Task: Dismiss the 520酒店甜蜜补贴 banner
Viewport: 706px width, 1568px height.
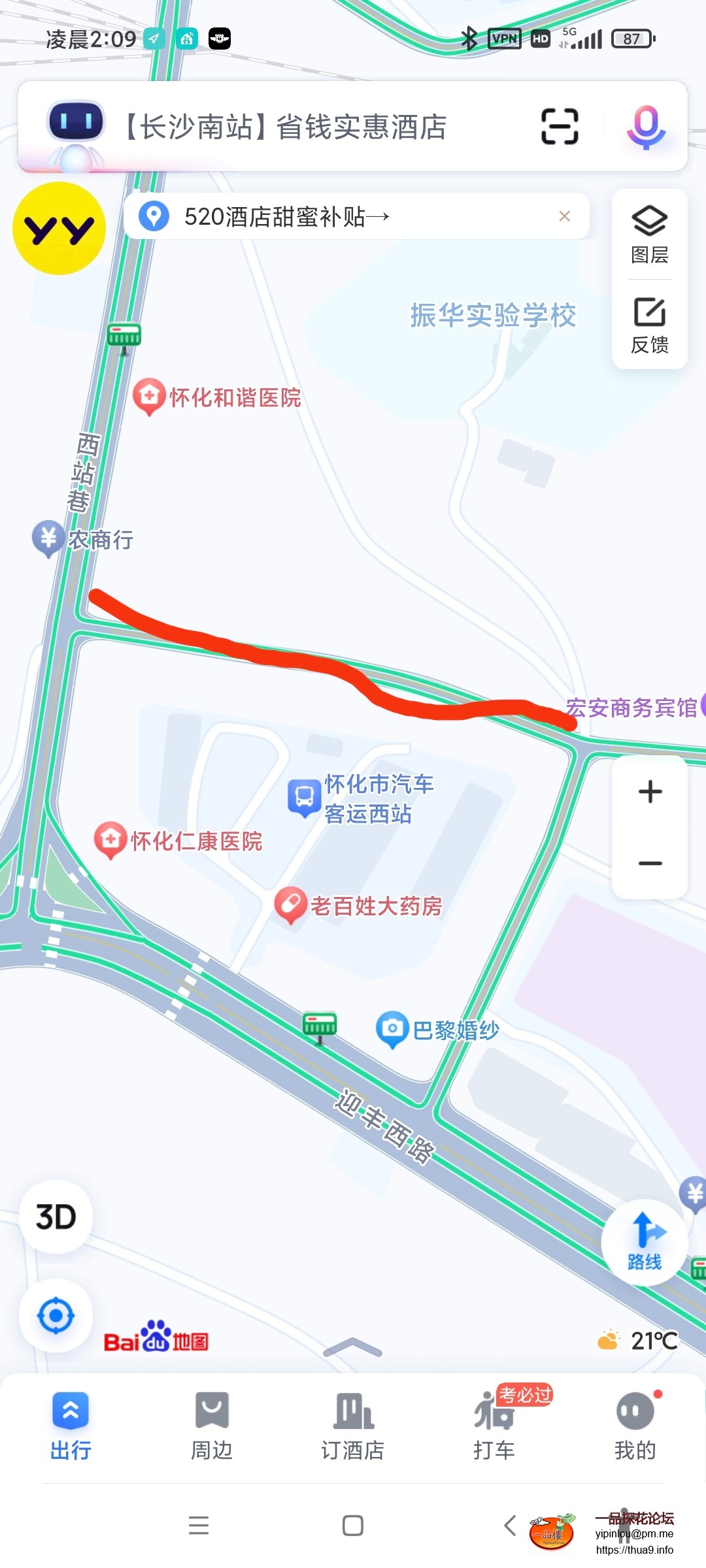Action: coord(565,216)
